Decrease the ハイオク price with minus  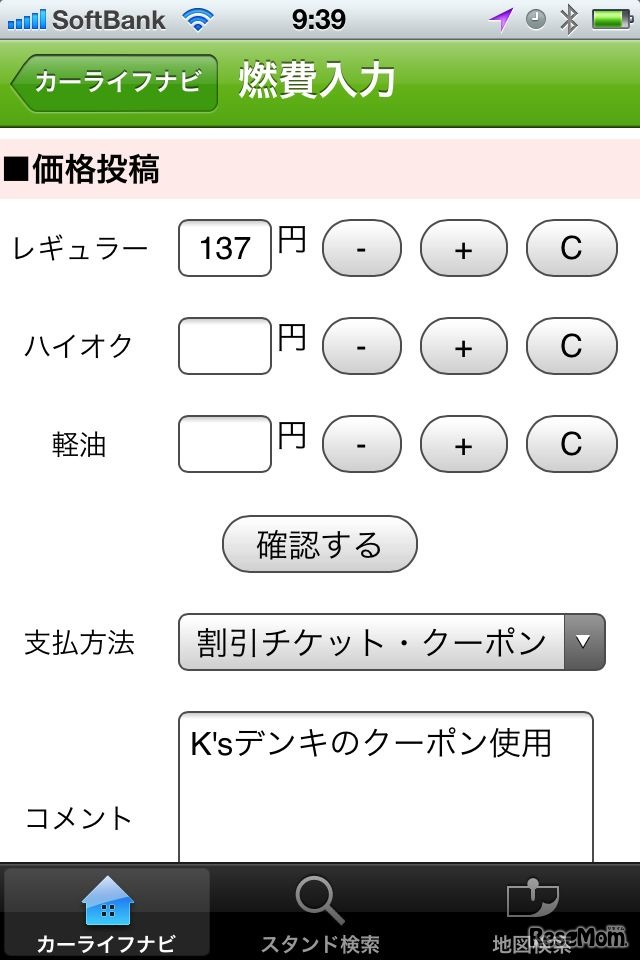[361, 346]
